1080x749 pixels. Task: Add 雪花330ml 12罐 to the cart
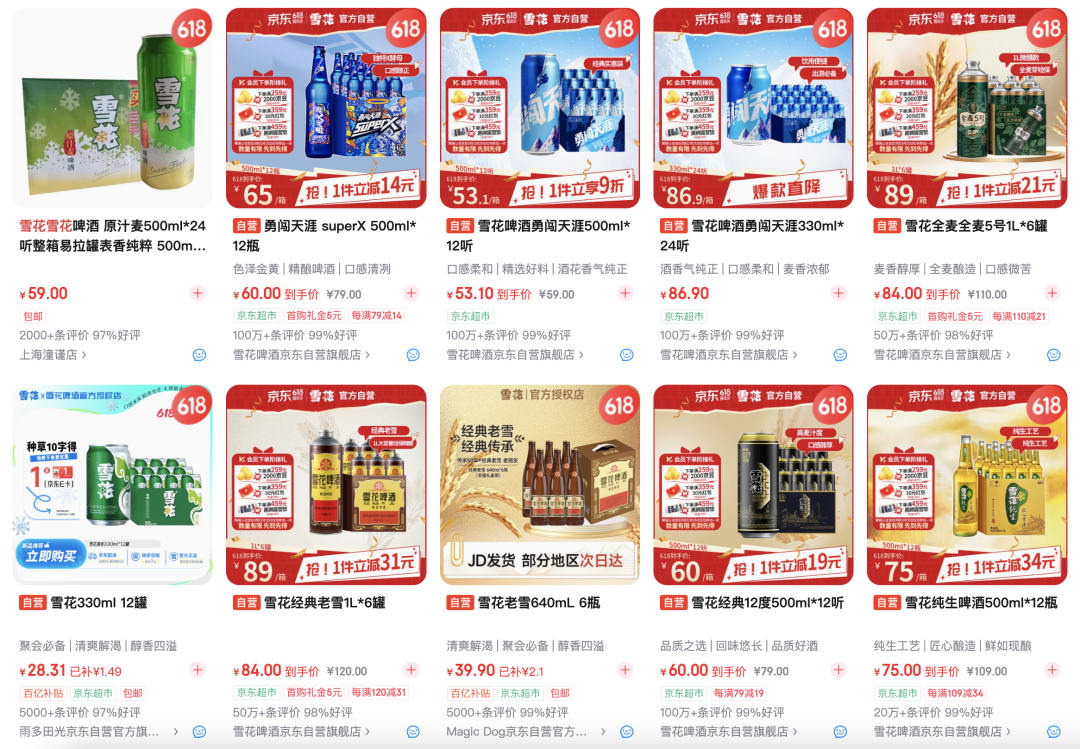tap(198, 670)
